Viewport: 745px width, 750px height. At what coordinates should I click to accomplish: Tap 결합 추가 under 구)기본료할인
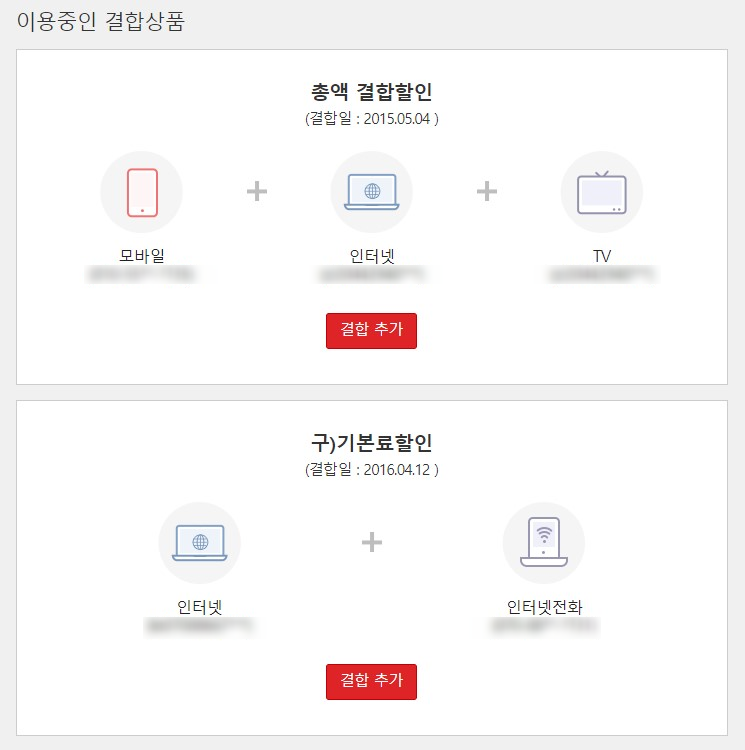tap(371, 682)
